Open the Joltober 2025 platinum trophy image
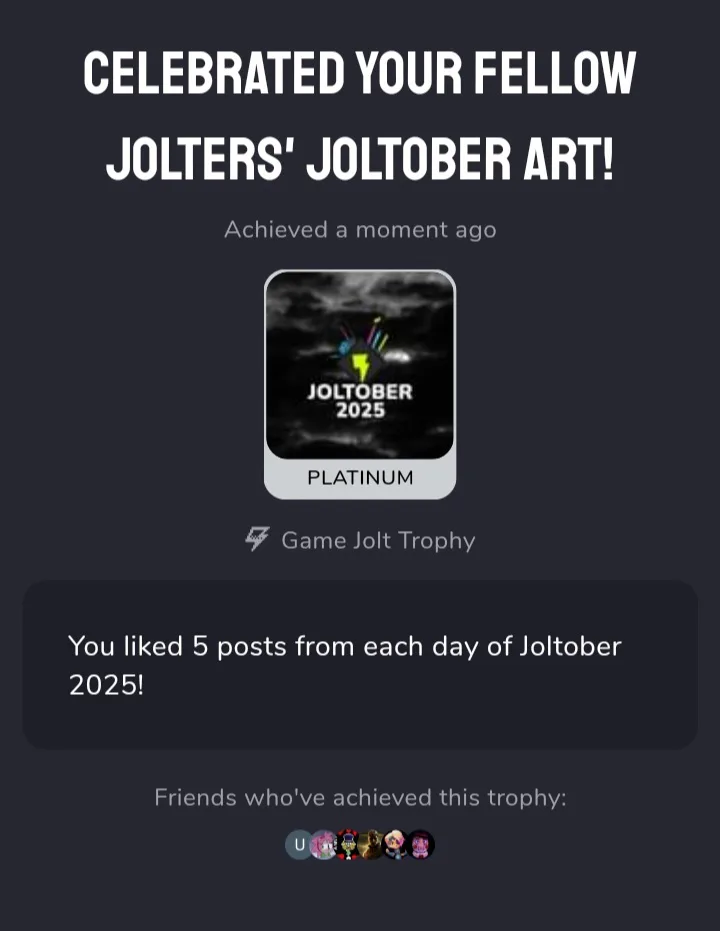Viewport: 720px width, 931px height. [360, 366]
